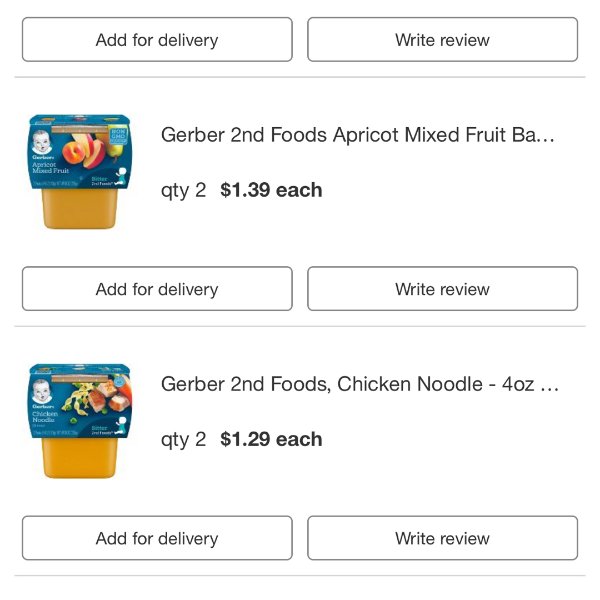Write a review for Apricot Mixed Fruit
Screen dimensions: 600x600
[442, 289]
